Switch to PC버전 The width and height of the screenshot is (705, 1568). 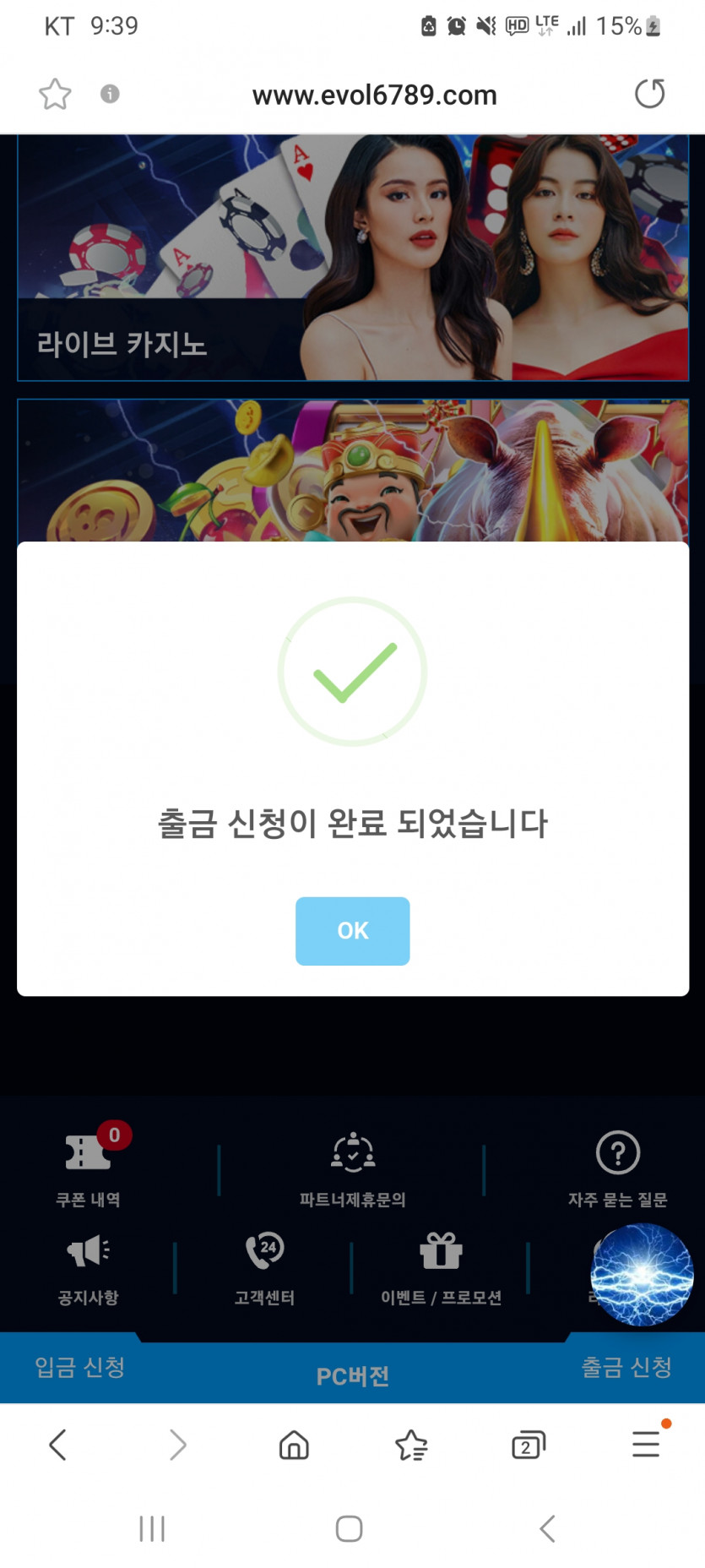(353, 1376)
